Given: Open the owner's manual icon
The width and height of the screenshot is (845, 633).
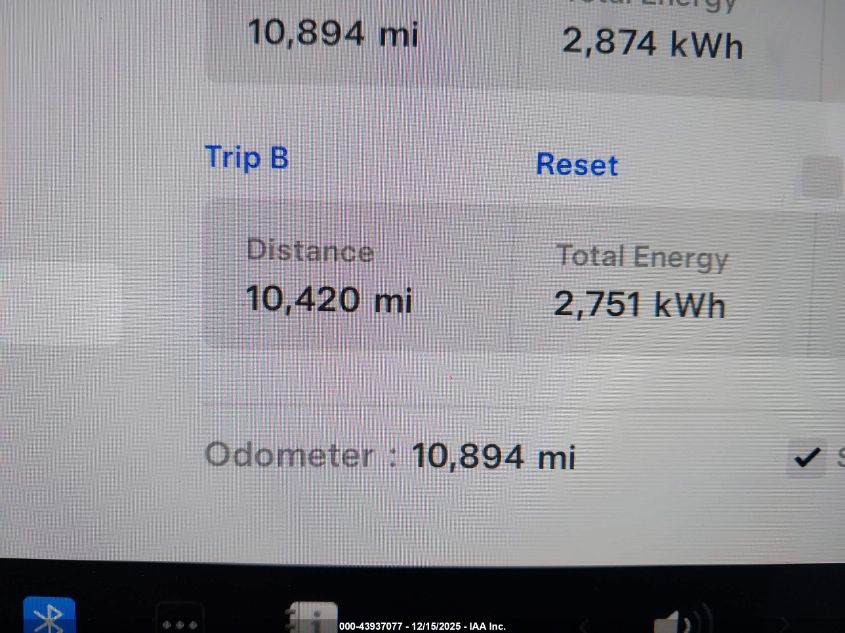Looking at the screenshot, I should 310,616.
